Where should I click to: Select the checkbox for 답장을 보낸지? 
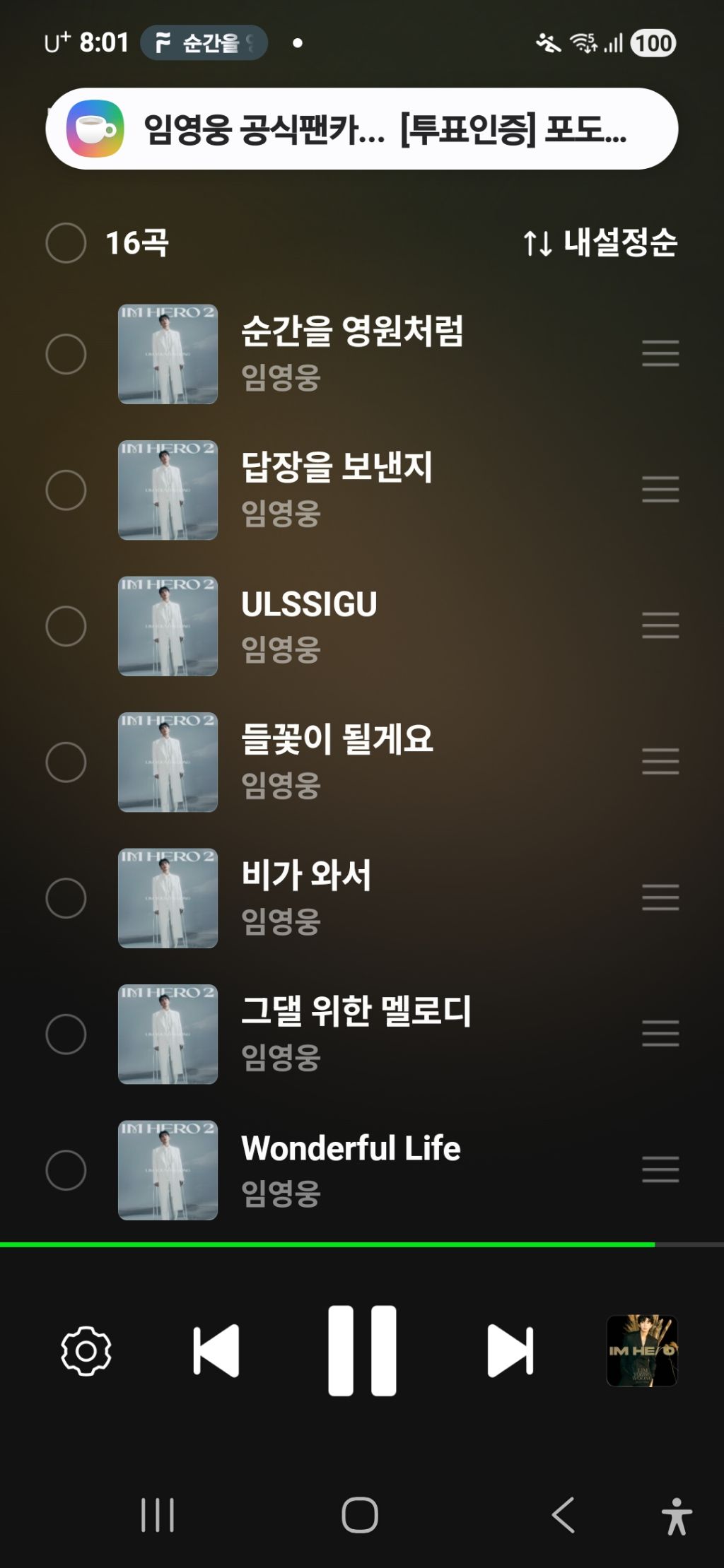tap(66, 490)
